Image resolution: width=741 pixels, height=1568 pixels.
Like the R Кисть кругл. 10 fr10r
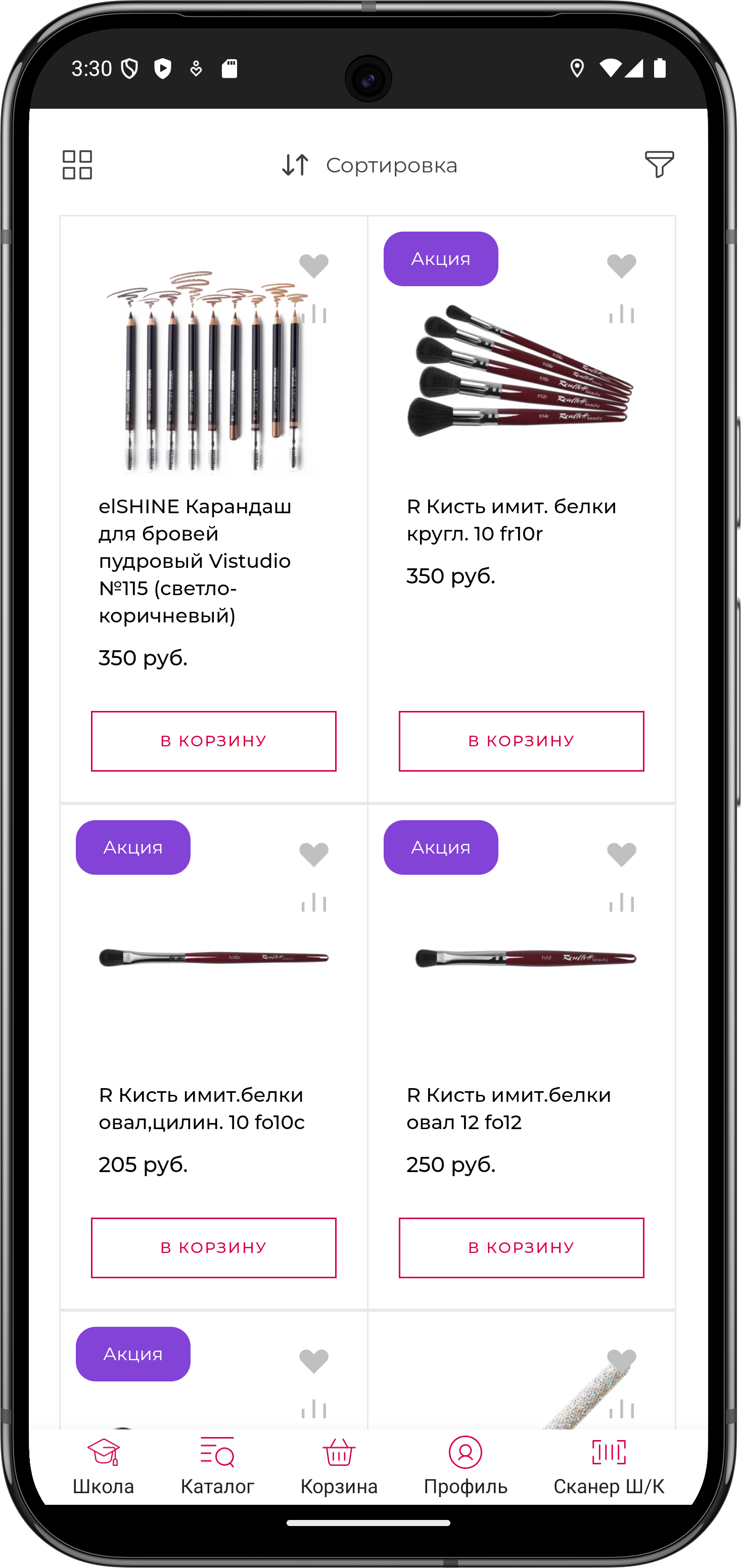coord(621,266)
